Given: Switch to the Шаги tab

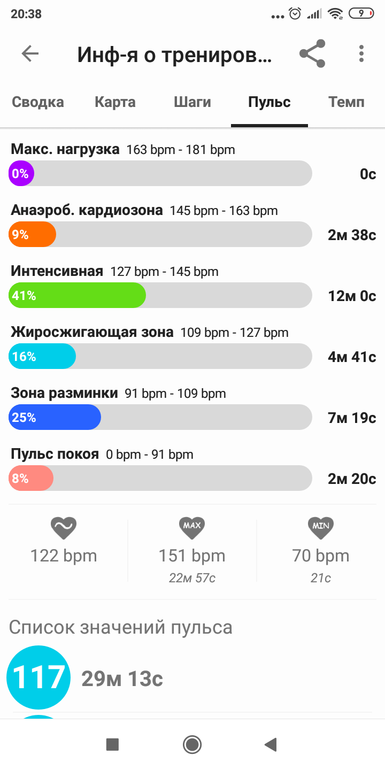Looking at the screenshot, I should [x=192, y=102].
